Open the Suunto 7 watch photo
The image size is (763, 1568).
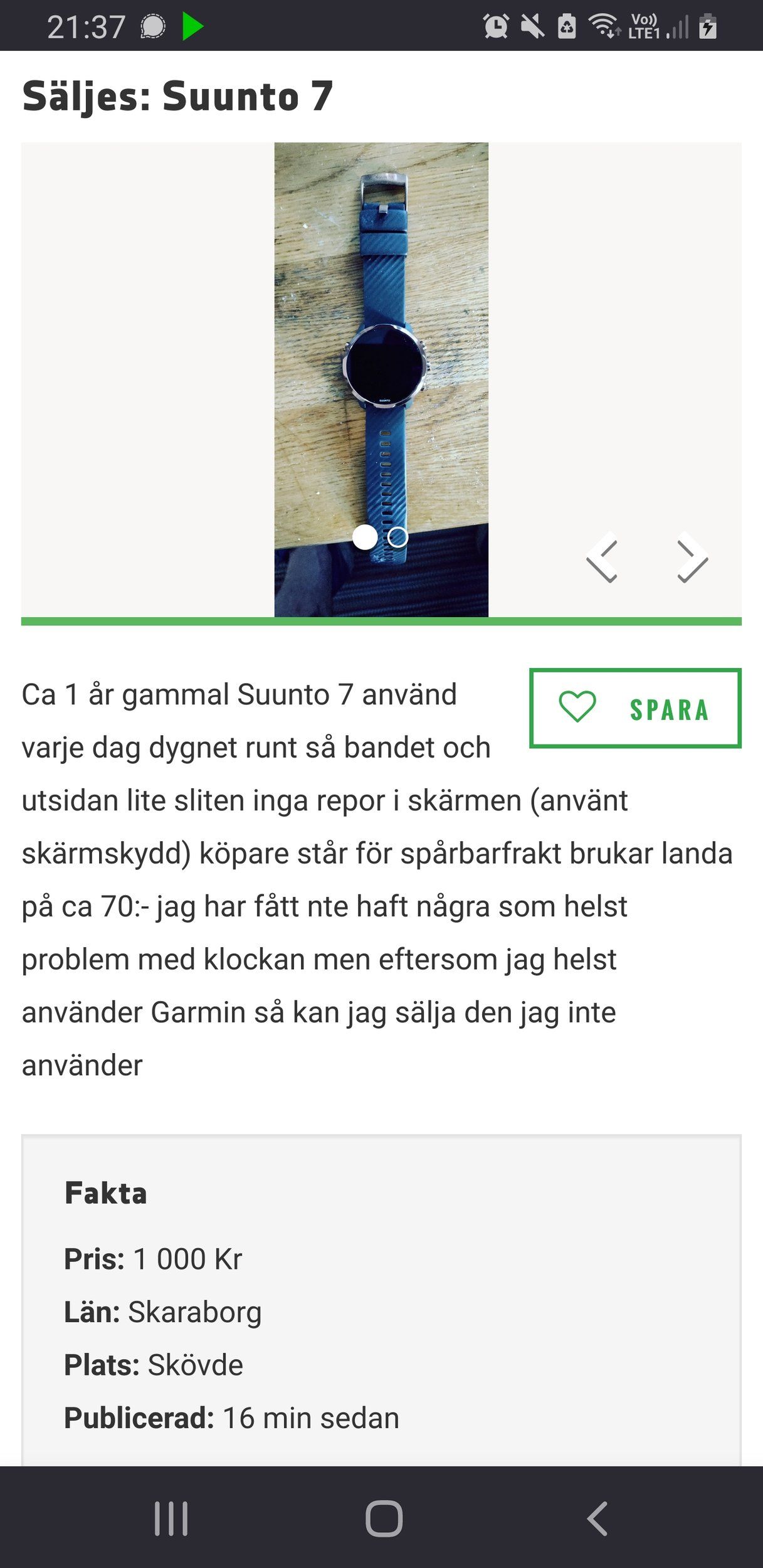[381, 379]
